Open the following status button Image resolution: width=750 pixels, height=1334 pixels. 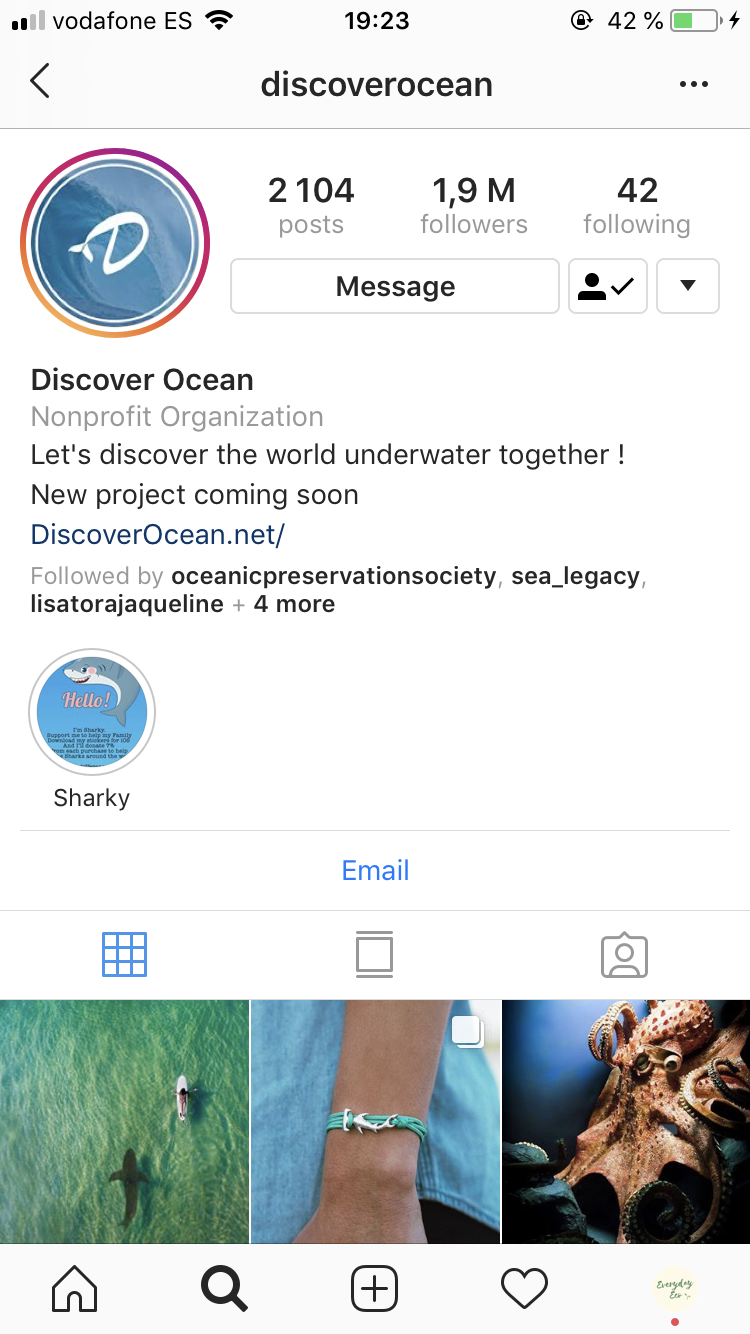tap(608, 286)
